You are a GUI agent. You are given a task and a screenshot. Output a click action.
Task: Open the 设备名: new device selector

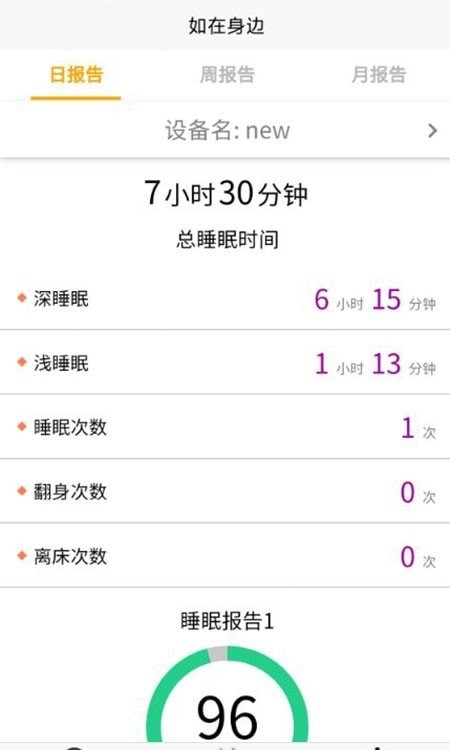tap(225, 130)
